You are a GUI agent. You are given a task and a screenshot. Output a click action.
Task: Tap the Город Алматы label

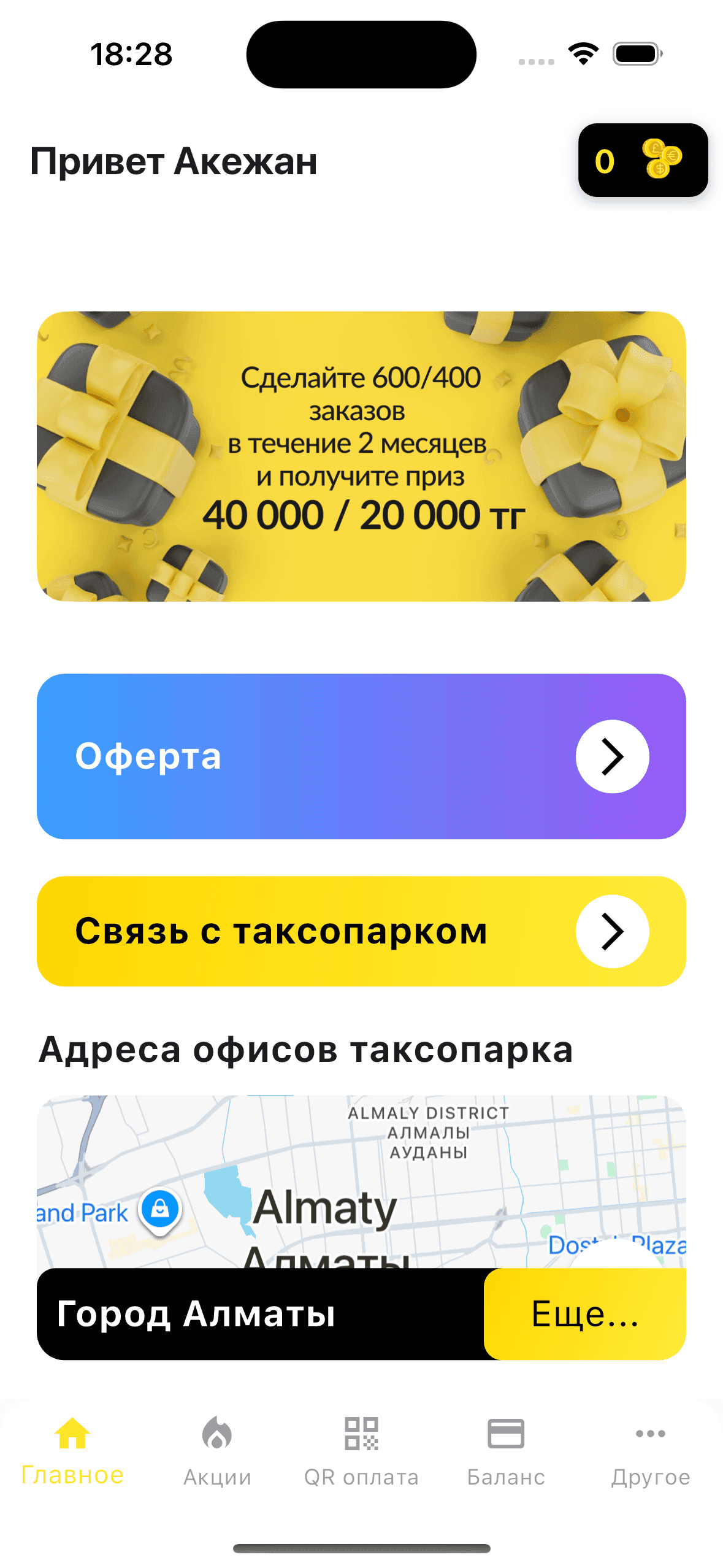coord(196,1315)
